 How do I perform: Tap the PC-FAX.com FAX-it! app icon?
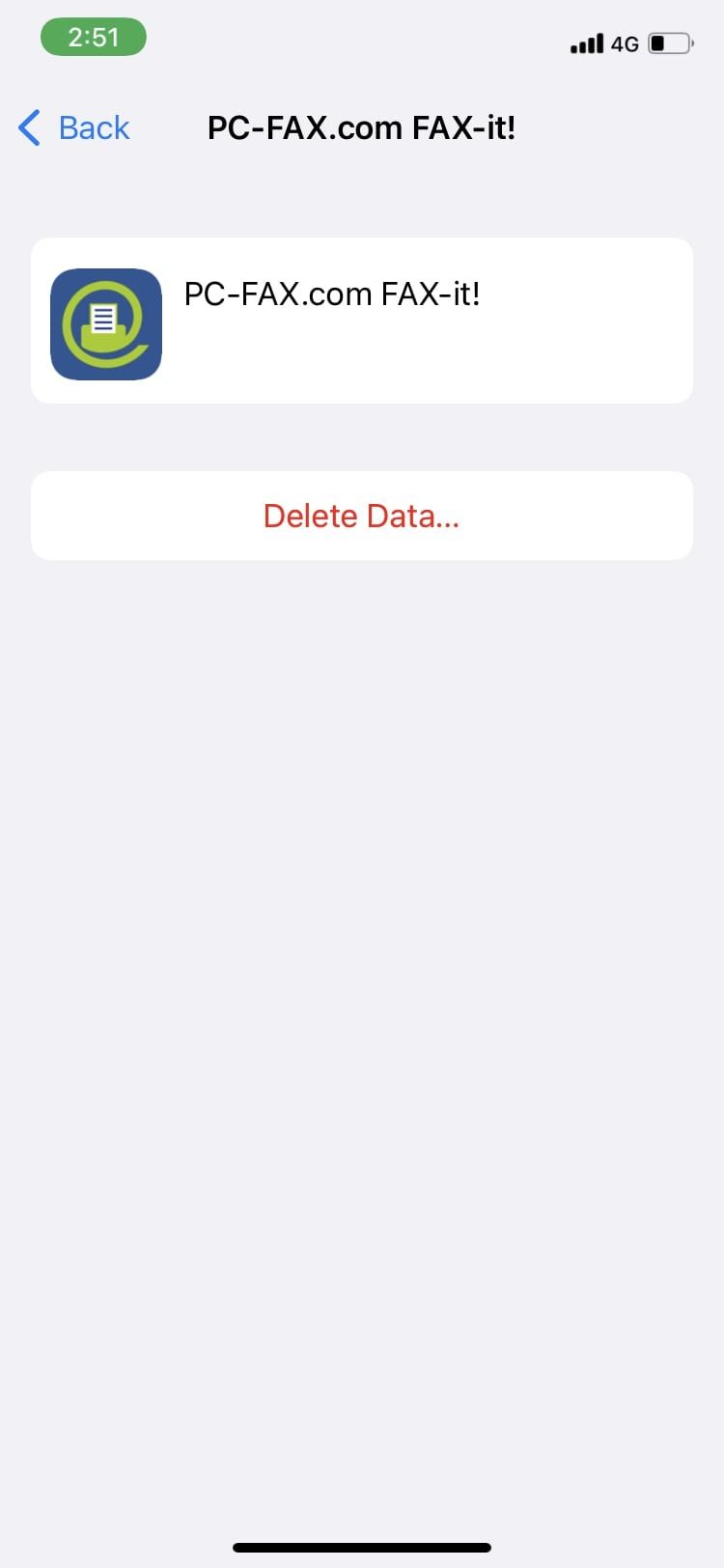[x=106, y=323]
